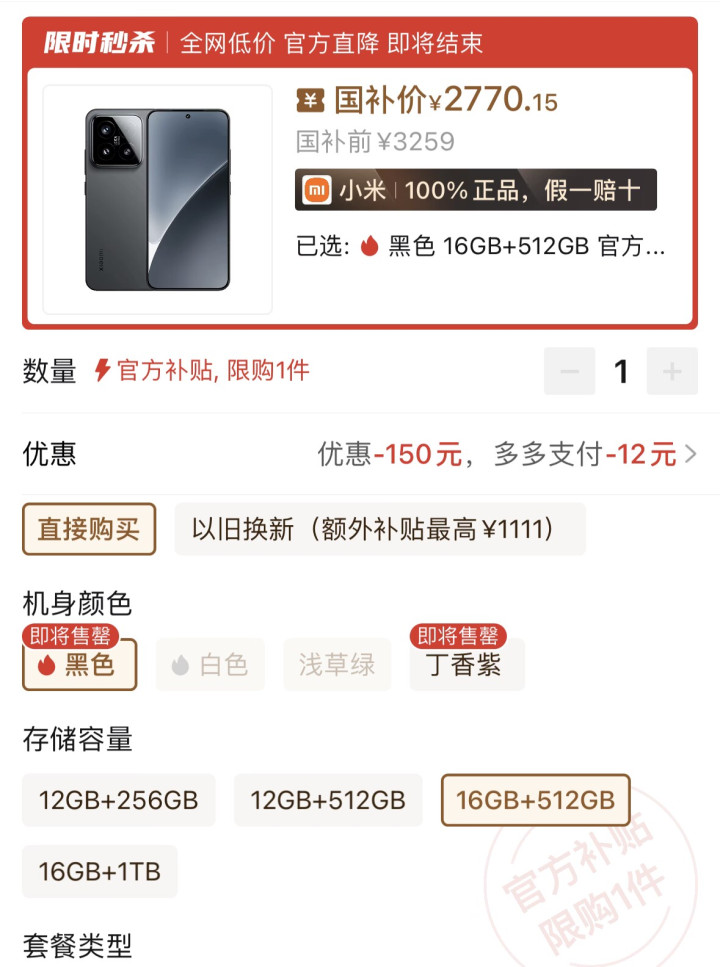Choose 16GB+1TB storage

click(x=99, y=871)
